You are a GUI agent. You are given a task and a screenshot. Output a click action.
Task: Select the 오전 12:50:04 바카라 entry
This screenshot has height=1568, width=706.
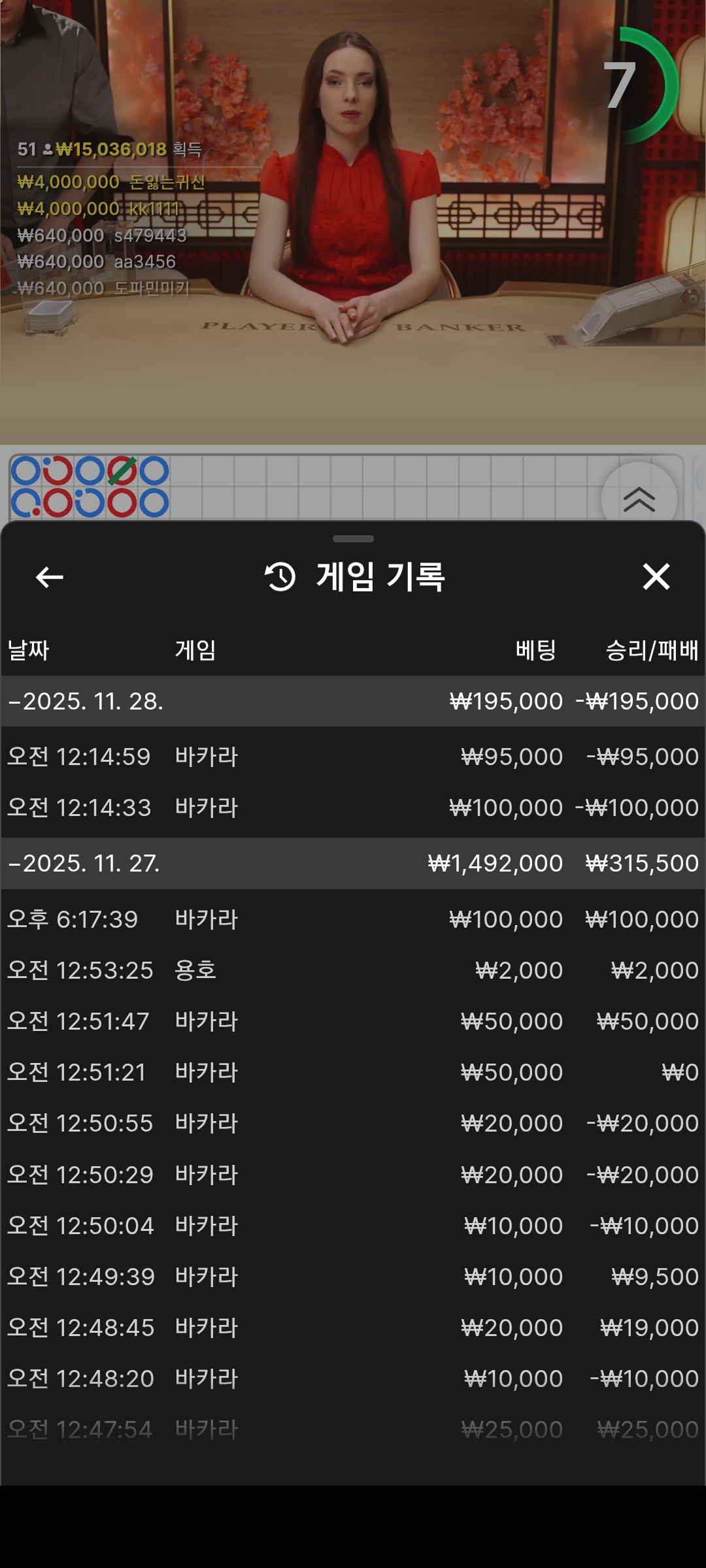point(353,1226)
